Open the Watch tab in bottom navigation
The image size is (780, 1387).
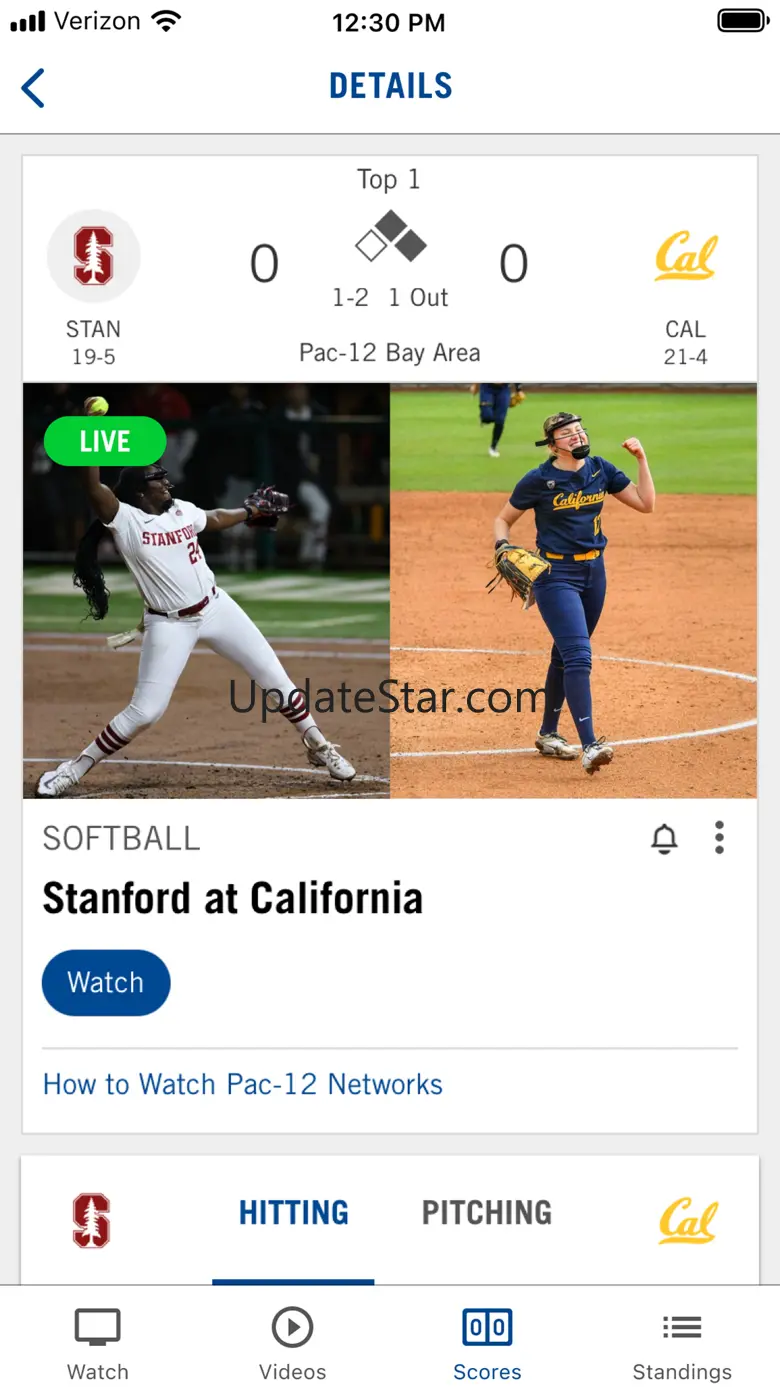point(98,1344)
